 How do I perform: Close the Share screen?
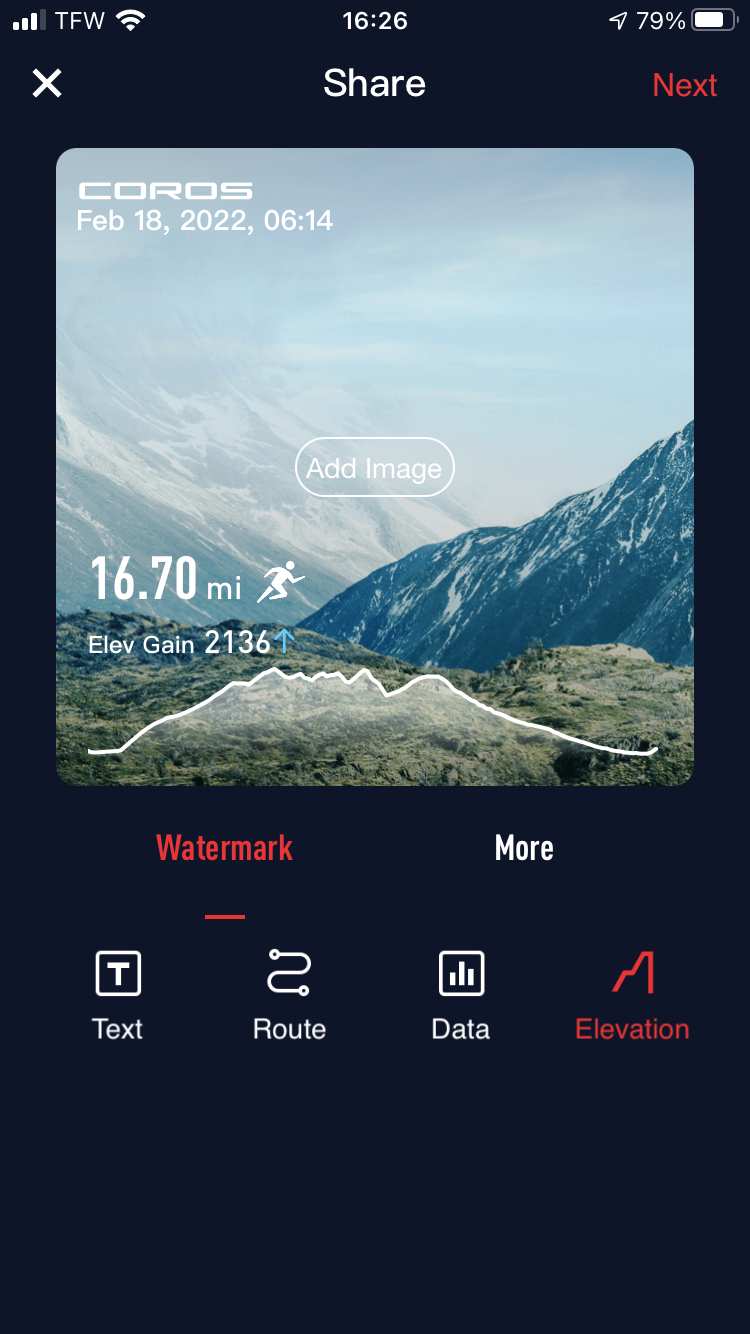[x=47, y=84]
